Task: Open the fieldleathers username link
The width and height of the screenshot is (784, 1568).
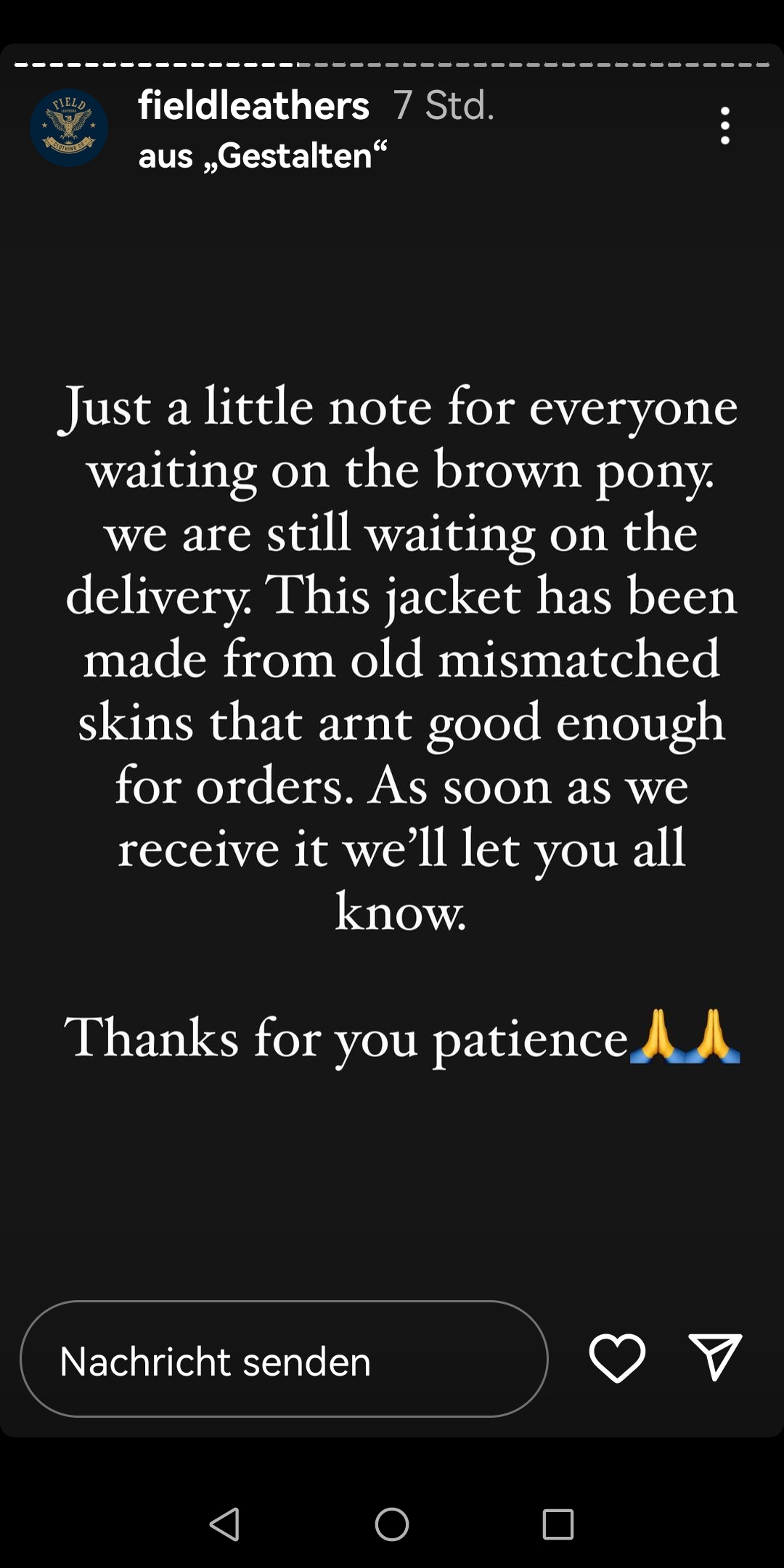Action: (254, 106)
